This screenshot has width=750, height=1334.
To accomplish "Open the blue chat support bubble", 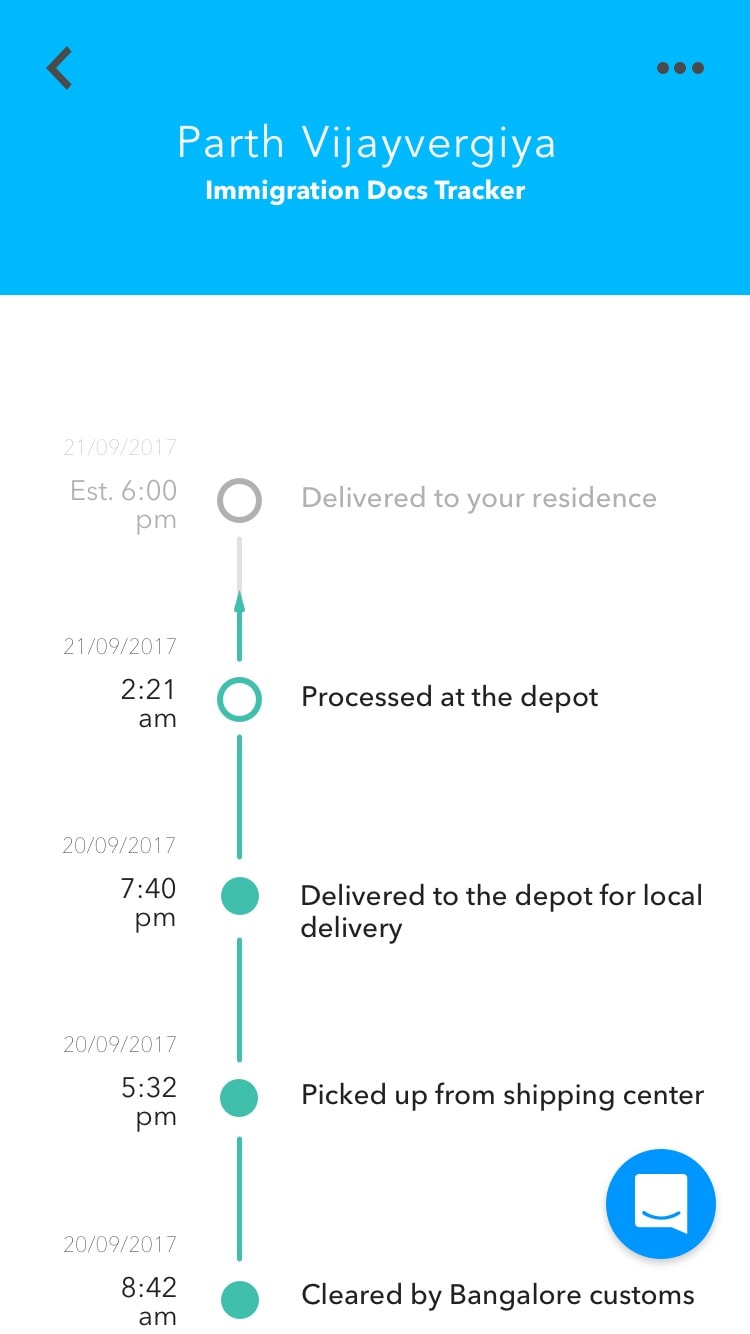I will pos(661,1203).
